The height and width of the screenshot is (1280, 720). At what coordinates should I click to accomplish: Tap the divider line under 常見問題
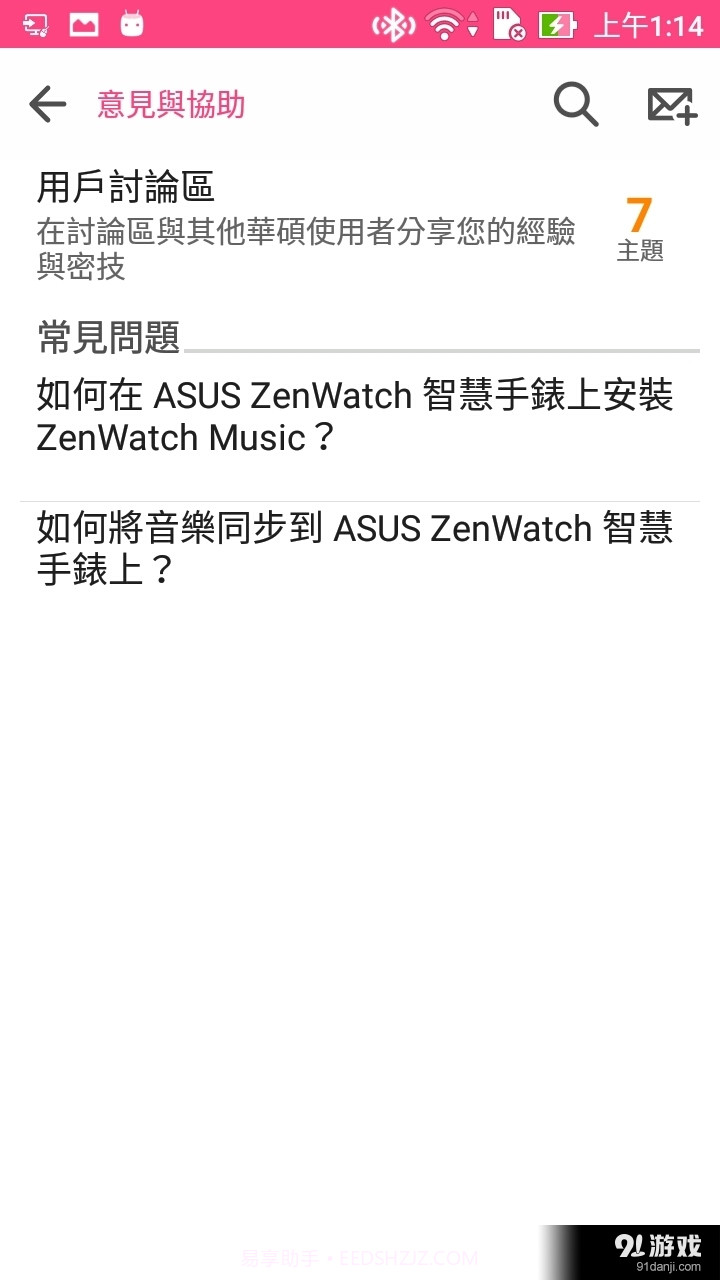[x=450, y=349]
